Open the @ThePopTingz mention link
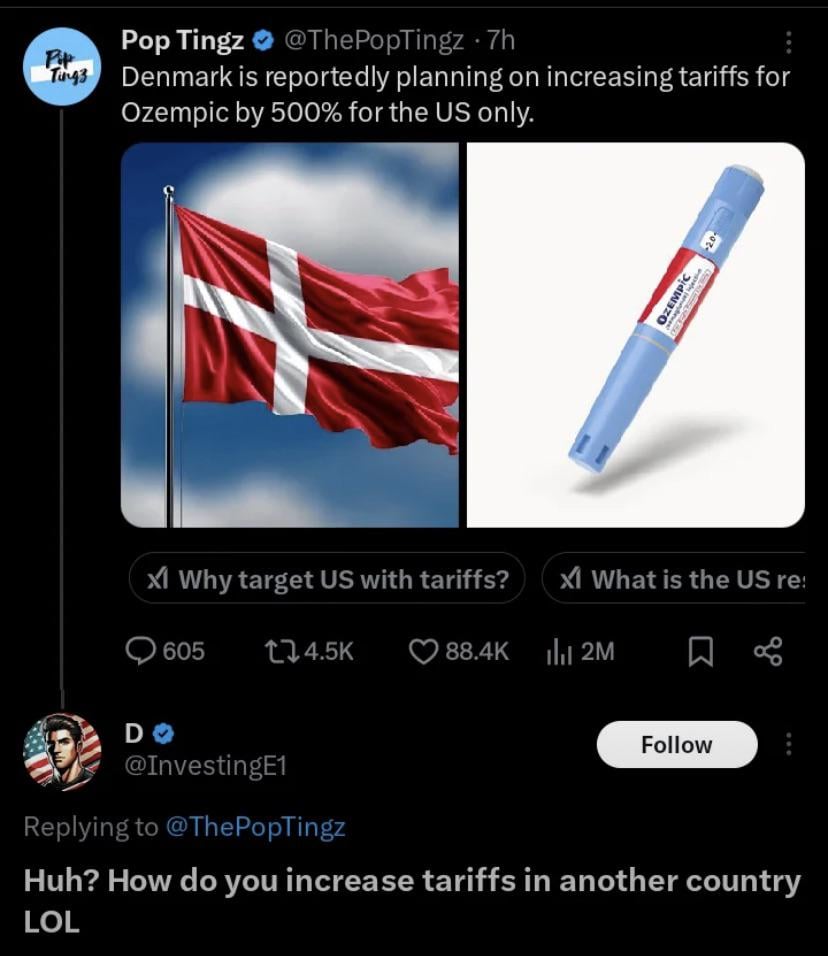 pyautogui.click(x=254, y=826)
